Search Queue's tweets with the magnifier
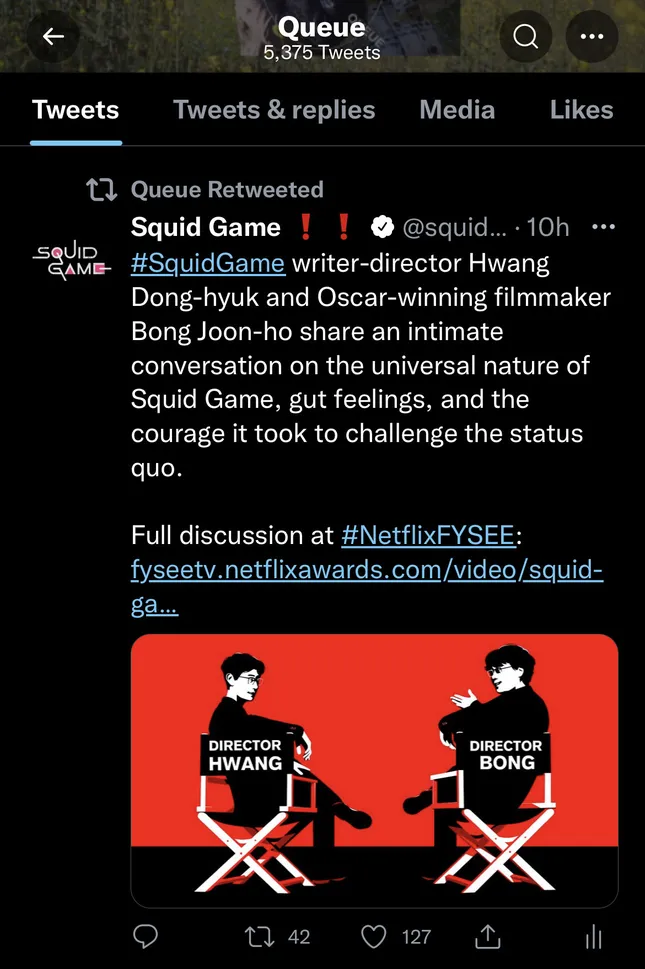The width and height of the screenshot is (645, 969). tap(525, 37)
